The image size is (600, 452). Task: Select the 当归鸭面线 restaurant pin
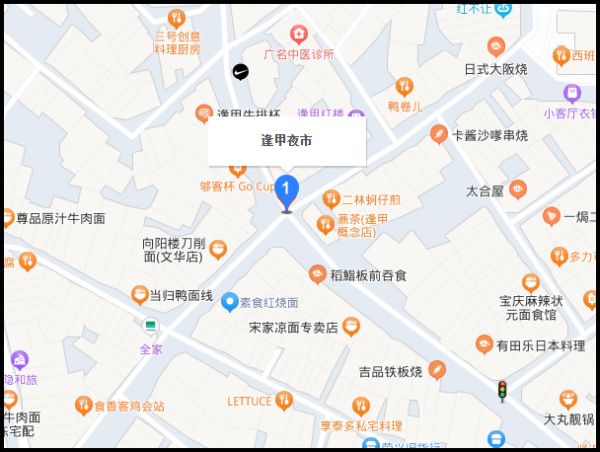click(x=140, y=295)
